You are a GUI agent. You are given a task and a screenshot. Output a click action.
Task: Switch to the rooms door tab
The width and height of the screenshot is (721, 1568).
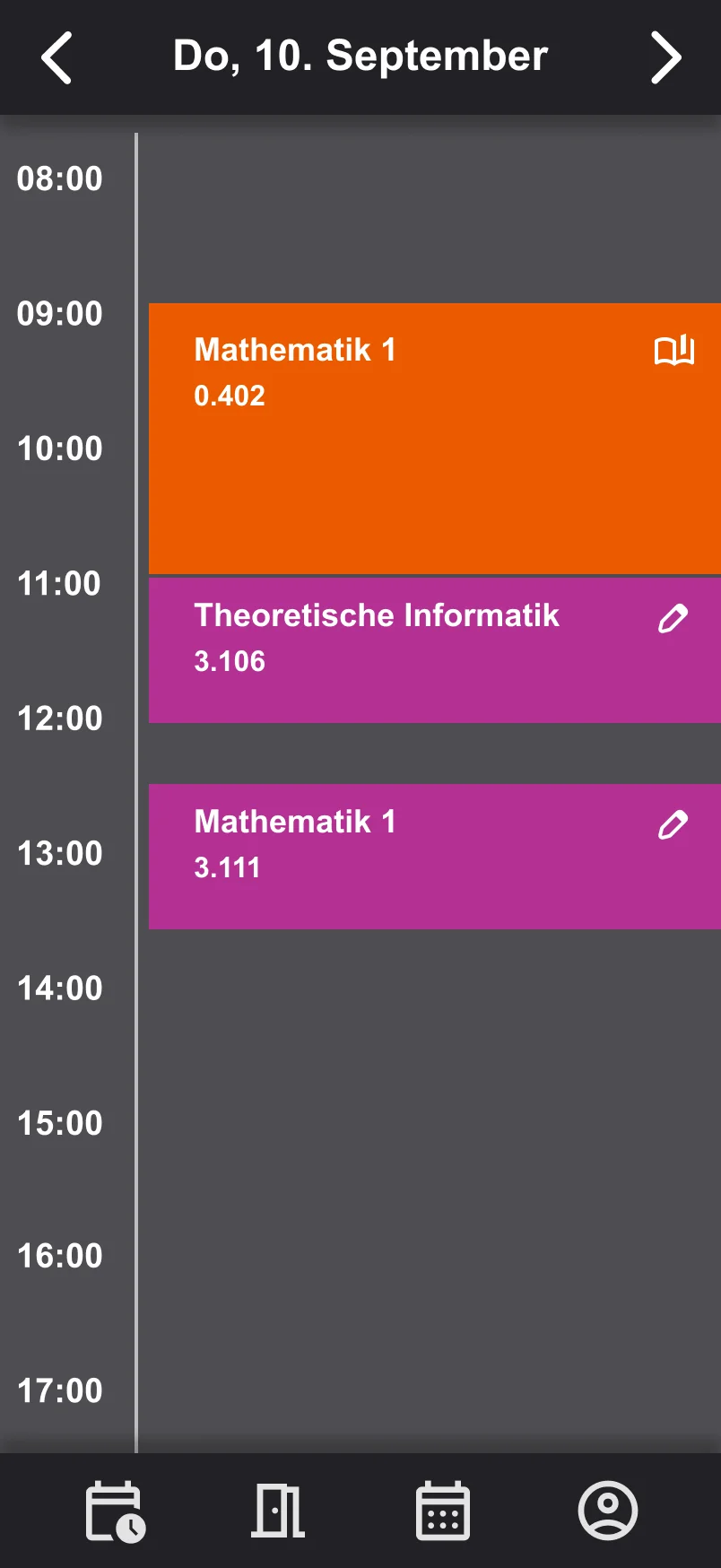tap(278, 1511)
